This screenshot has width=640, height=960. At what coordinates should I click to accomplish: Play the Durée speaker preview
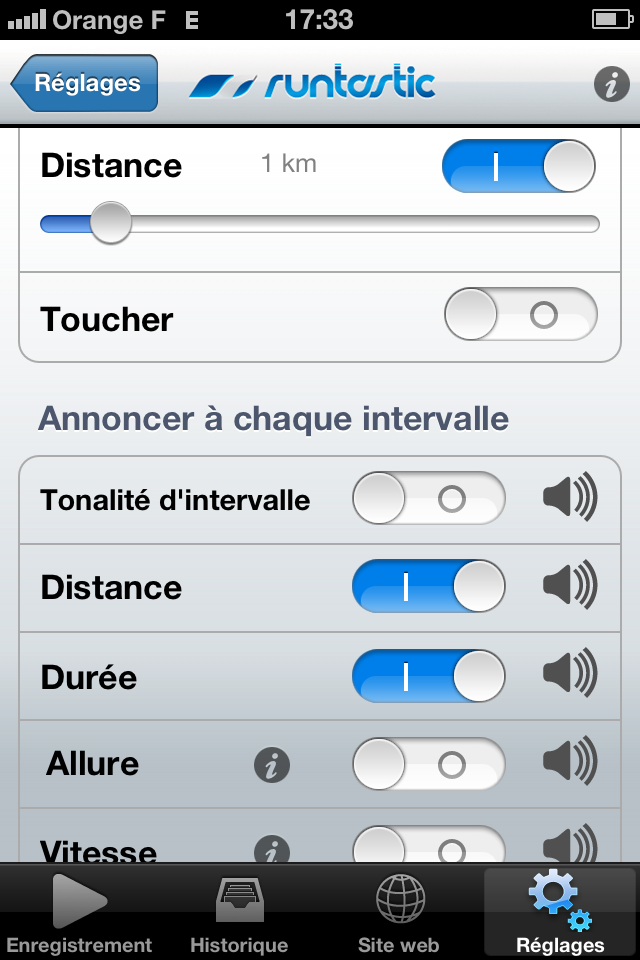pos(570,676)
